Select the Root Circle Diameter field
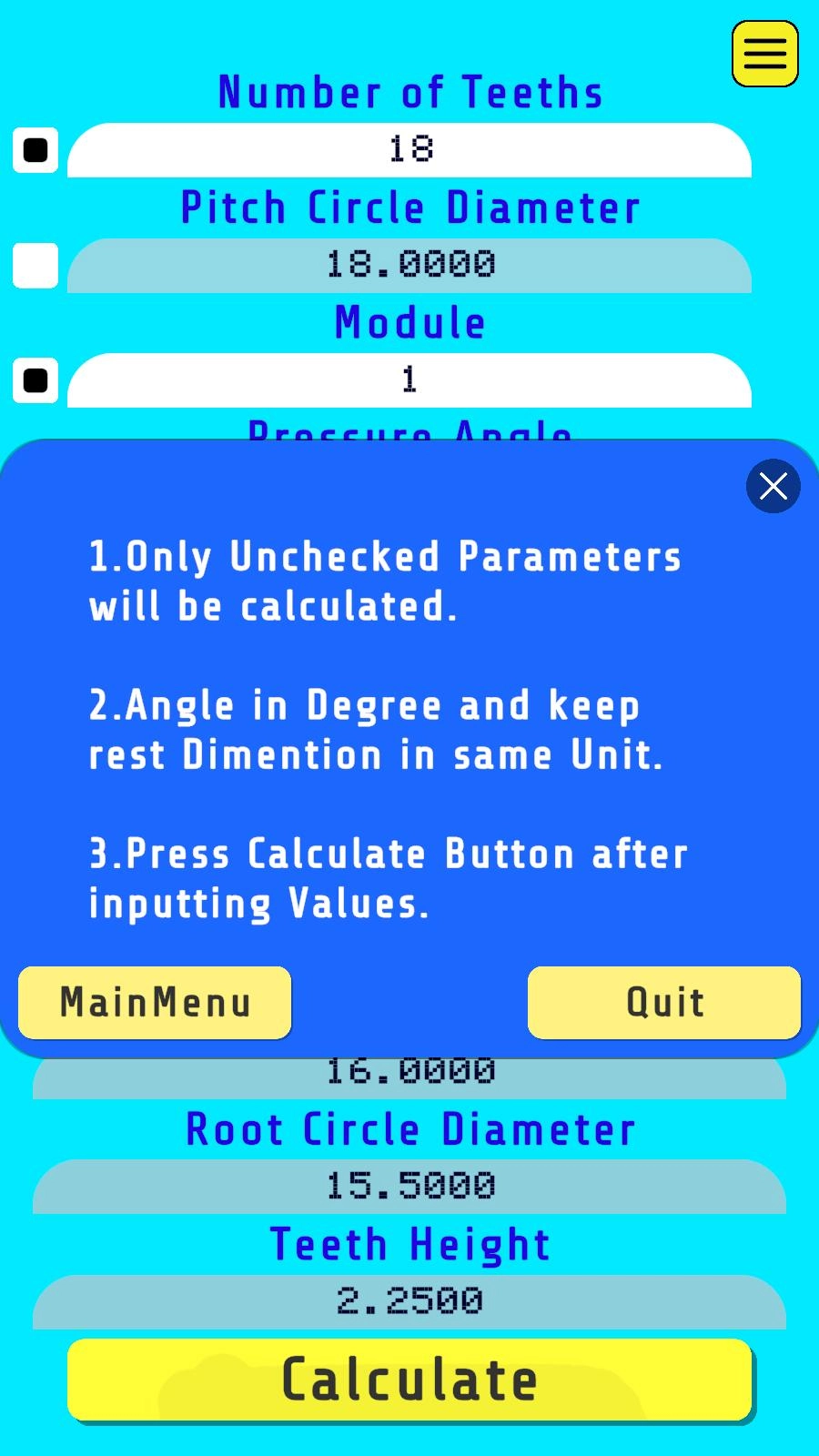 [x=409, y=1187]
